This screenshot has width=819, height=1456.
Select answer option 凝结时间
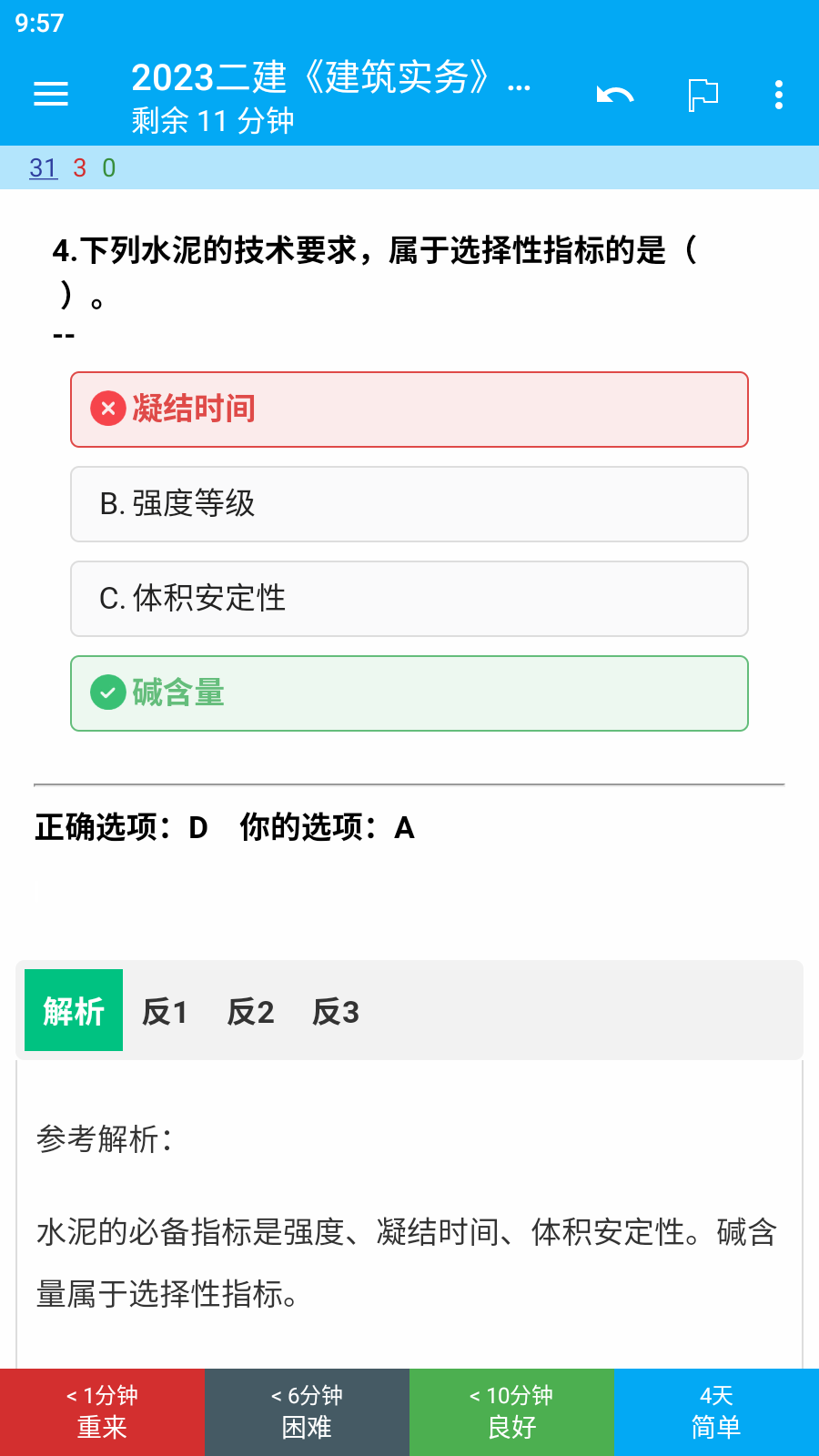409,409
